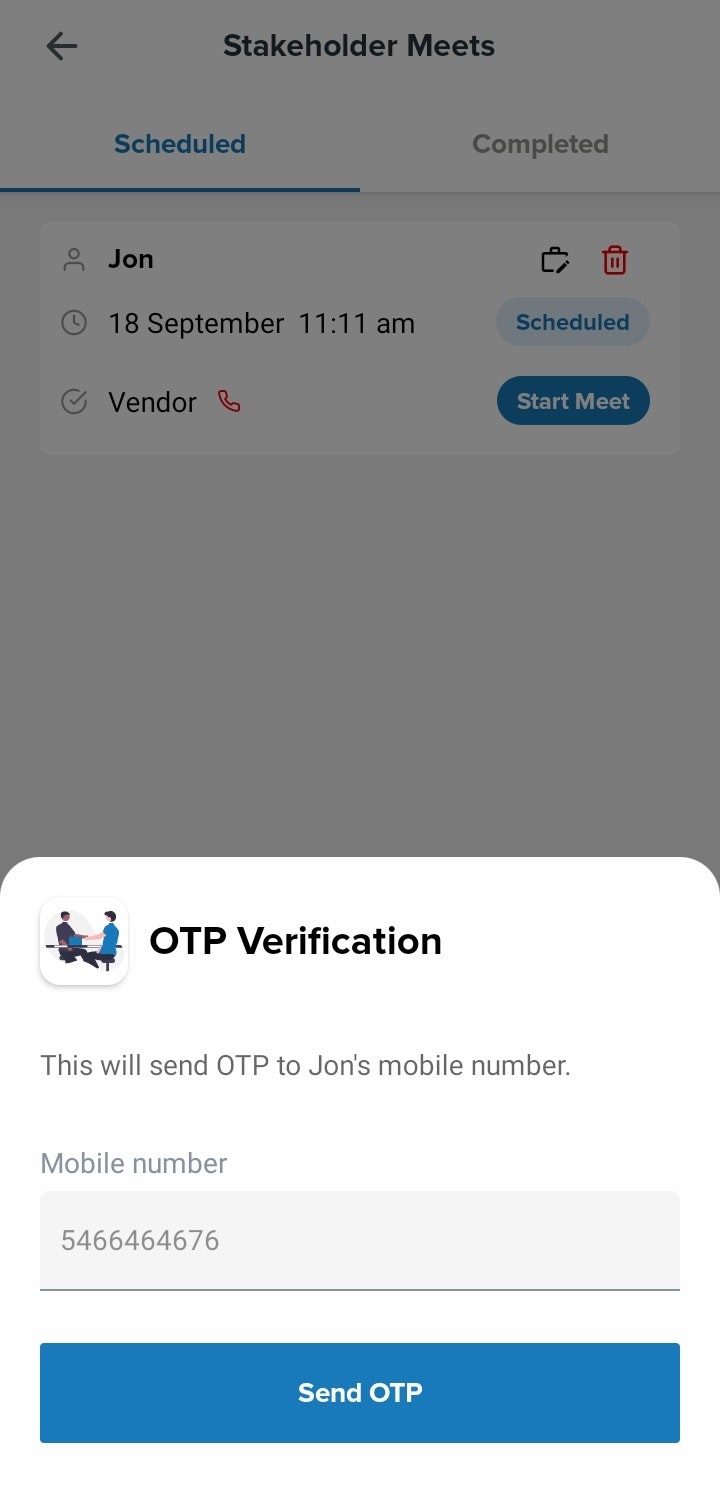
Task: Start the meet with Jon
Action: [573, 401]
